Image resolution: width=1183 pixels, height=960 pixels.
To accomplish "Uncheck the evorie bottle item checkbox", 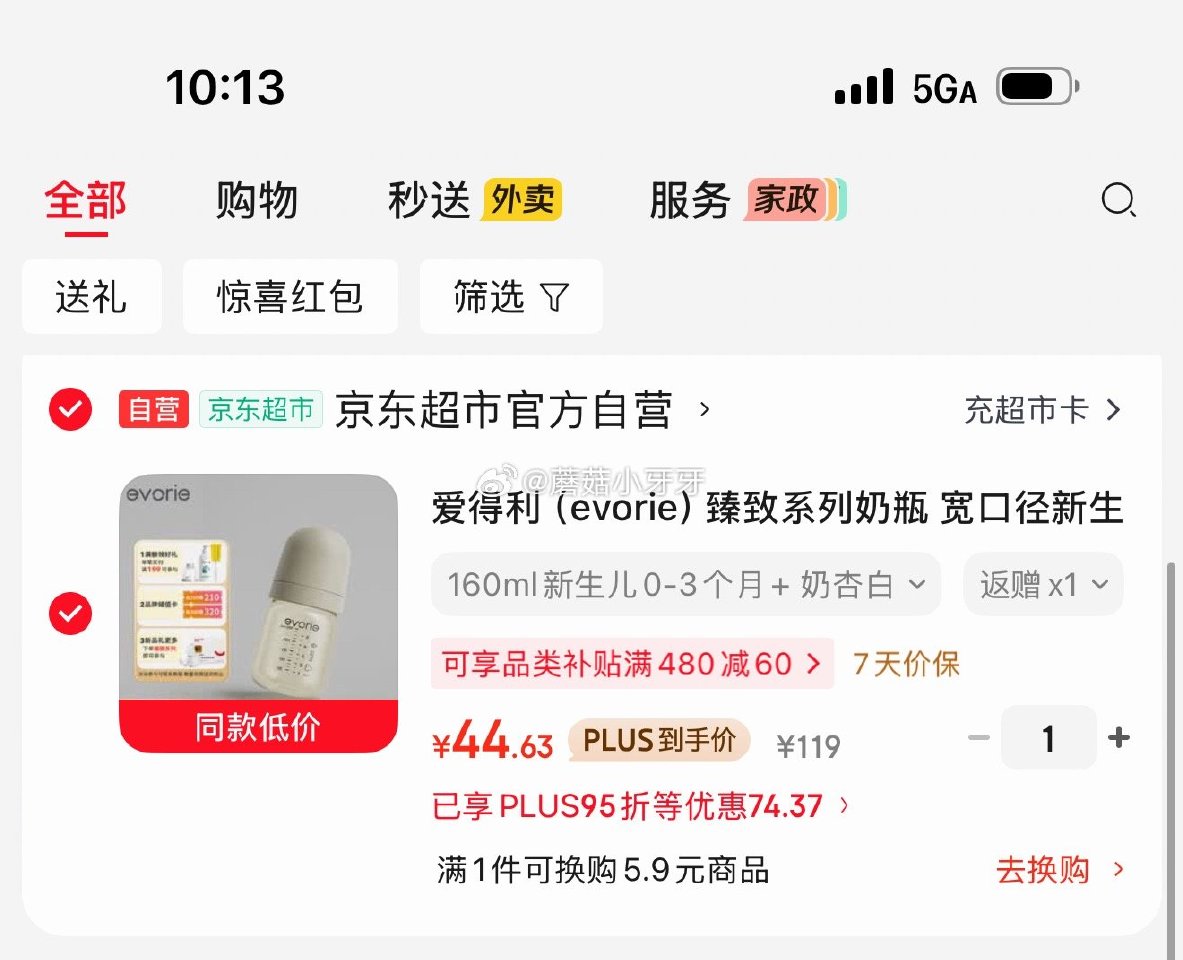I will (71, 613).
